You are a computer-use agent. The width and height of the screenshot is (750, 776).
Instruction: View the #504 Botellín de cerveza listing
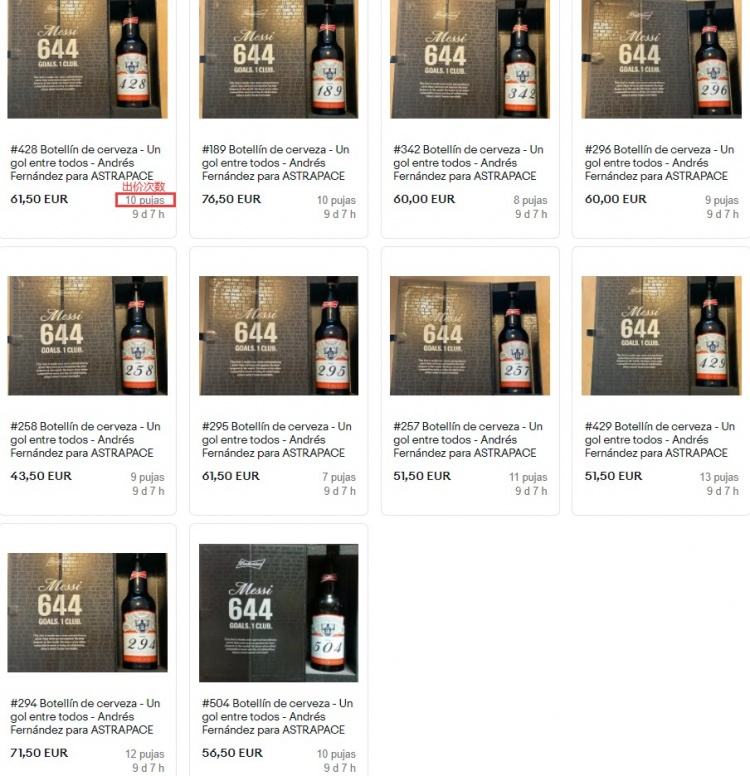click(277, 716)
